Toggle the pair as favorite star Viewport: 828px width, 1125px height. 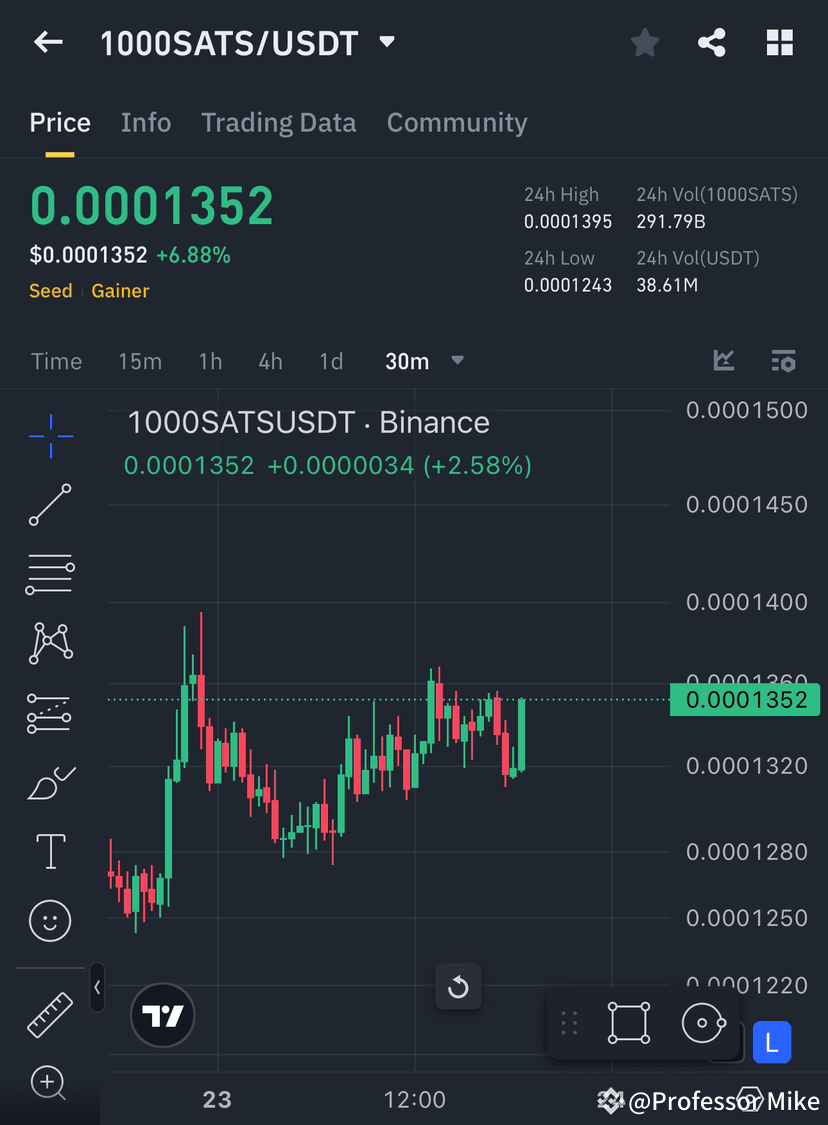tap(644, 42)
